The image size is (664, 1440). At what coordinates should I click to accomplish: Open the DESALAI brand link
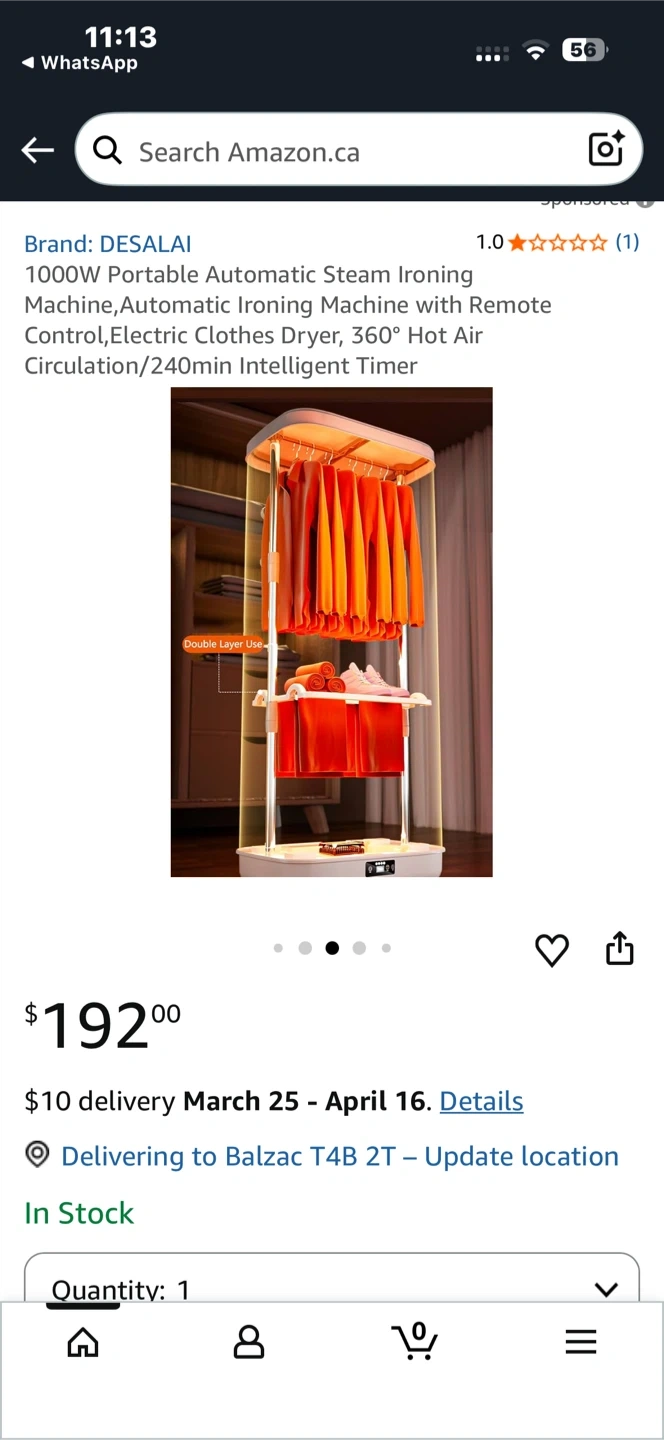coord(108,244)
